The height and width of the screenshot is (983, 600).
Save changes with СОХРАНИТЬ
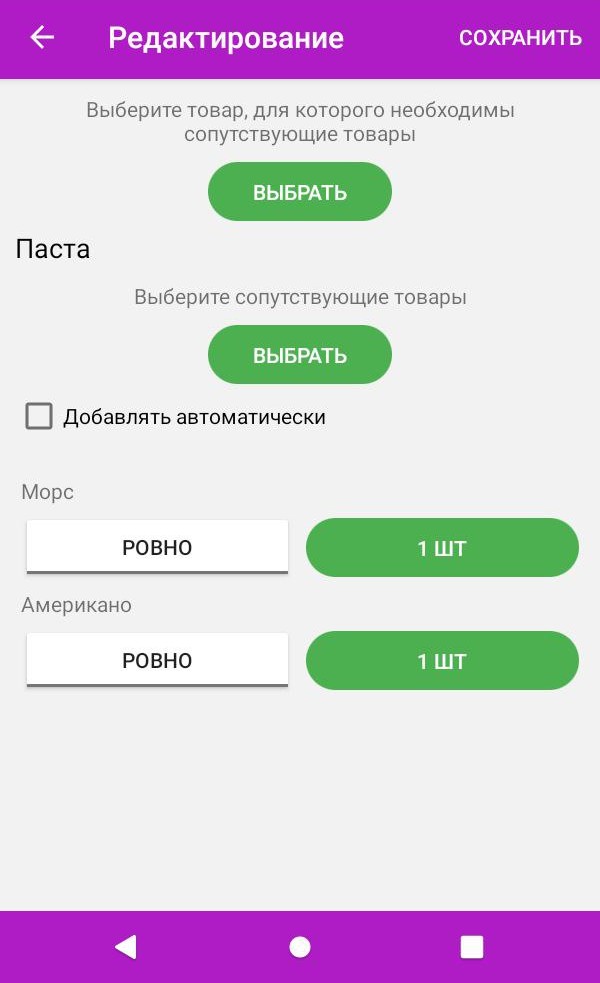coord(520,38)
